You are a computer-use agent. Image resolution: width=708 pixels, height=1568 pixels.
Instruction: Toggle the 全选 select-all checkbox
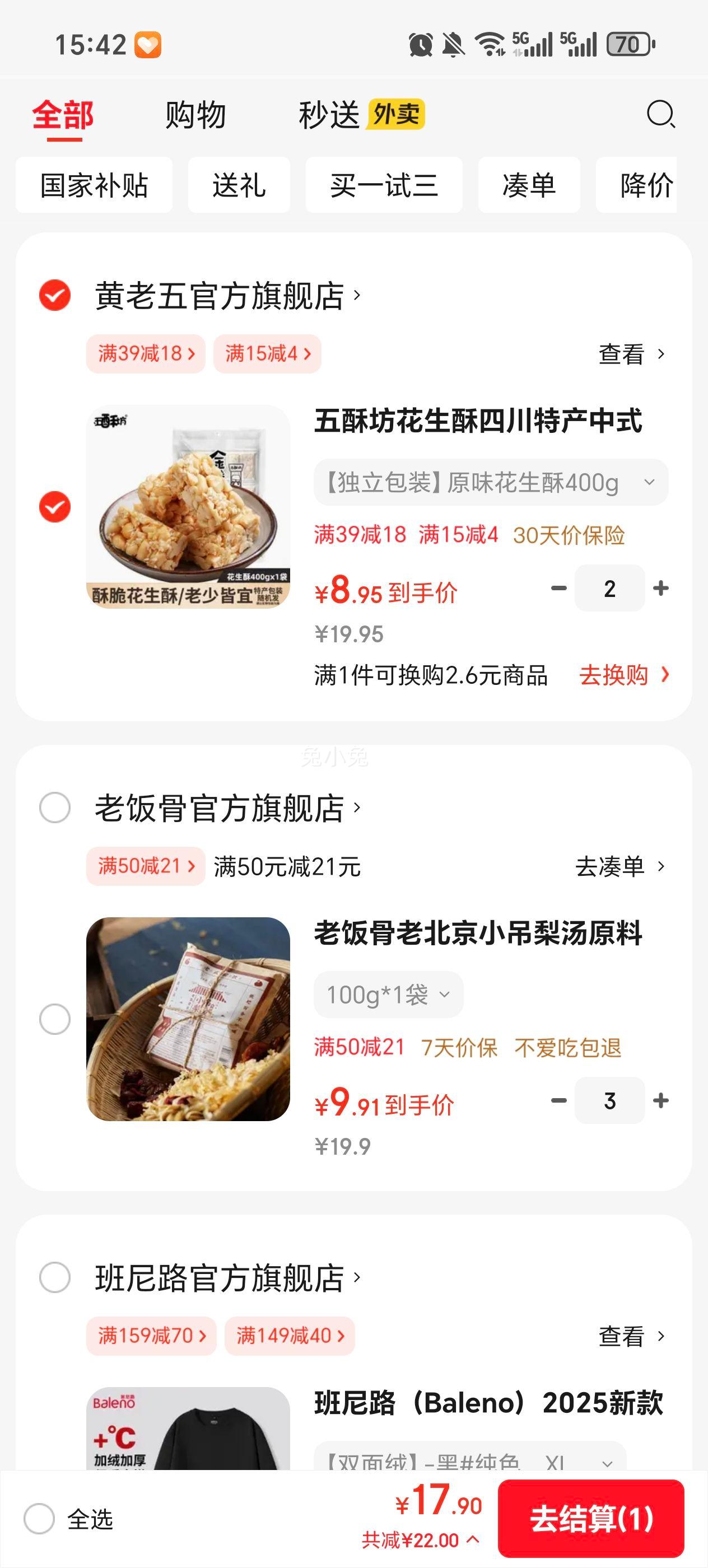(x=40, y=1519)
